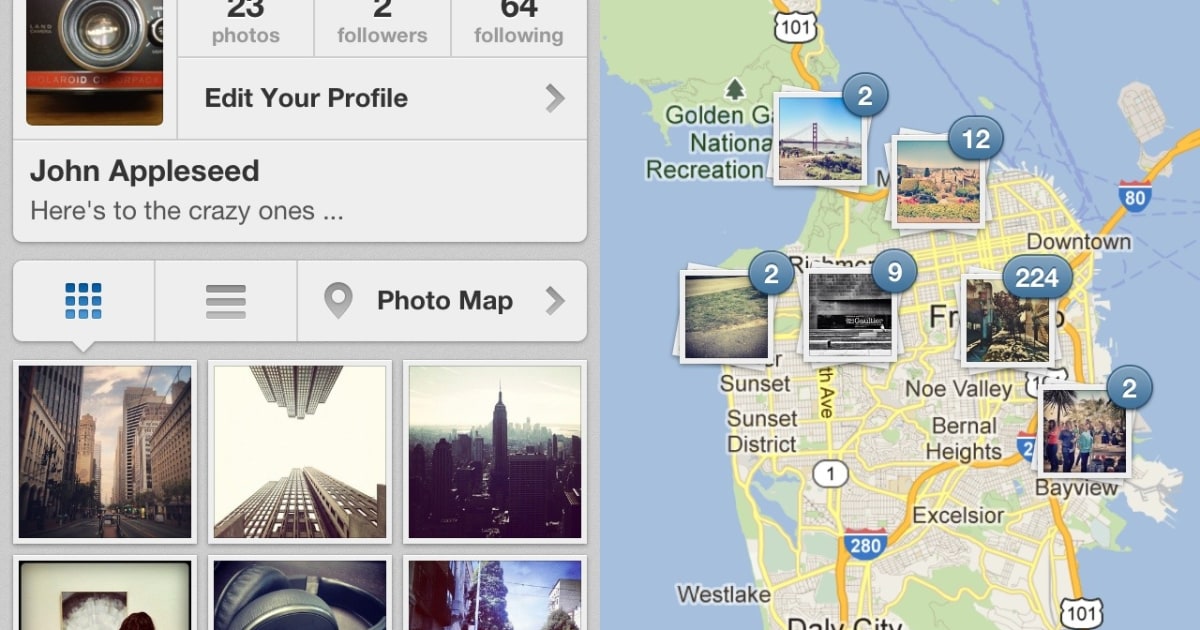Open the headphones photo
This screenshot has height=630, width=1200.
pyautogui.click(x=300, y=594)
